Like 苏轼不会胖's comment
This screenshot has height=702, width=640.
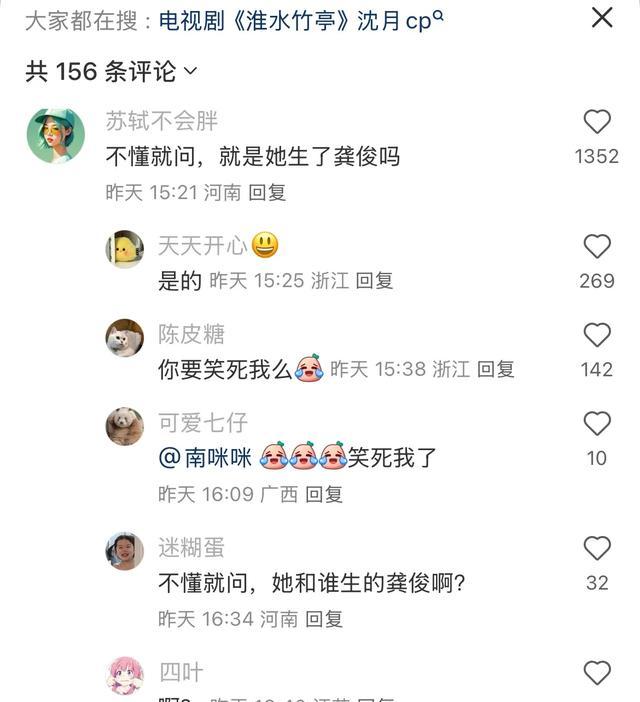click(x=597, y=123)
